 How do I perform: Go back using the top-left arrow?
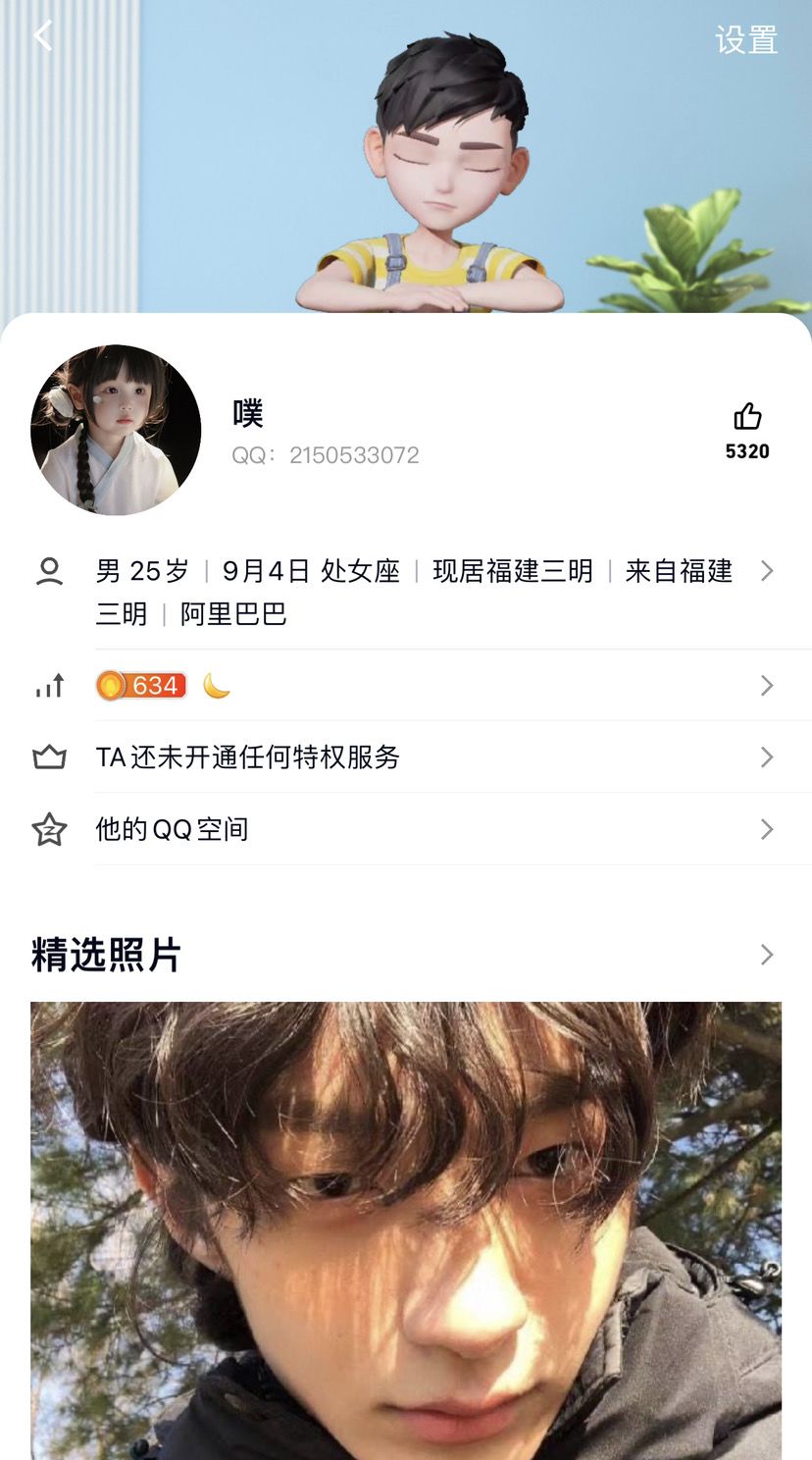click(43, 36)
